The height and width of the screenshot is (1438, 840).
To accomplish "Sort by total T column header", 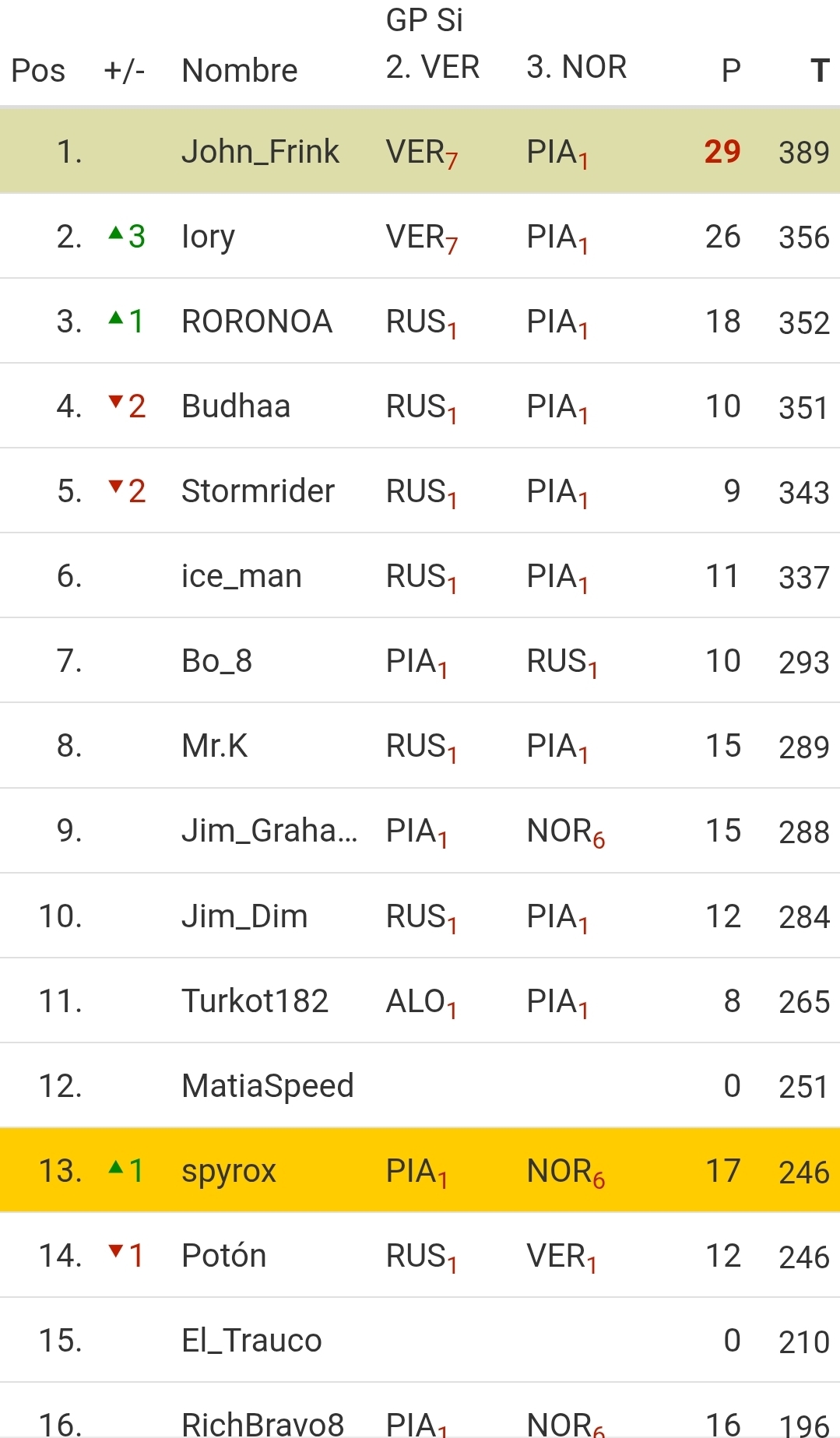I will tap(819, 70).
